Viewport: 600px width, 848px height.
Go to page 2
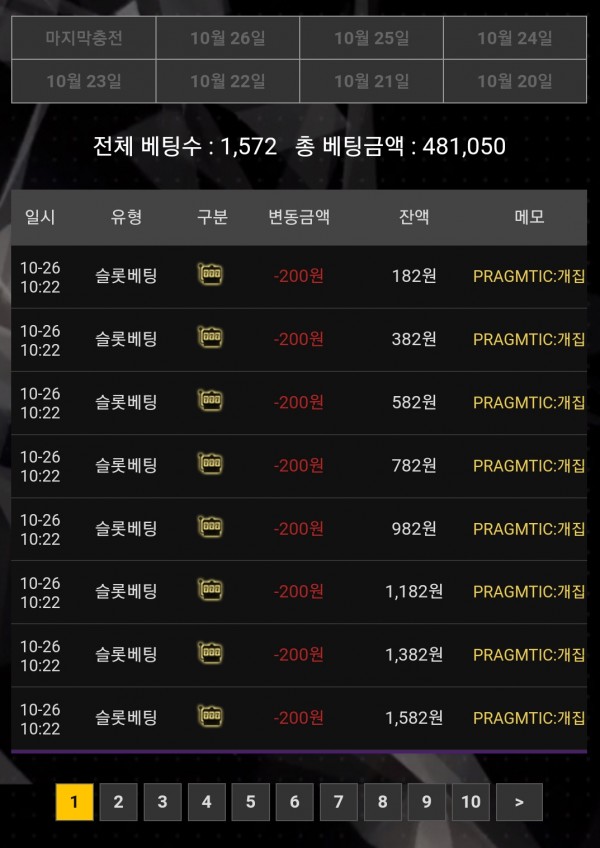[118, 801]
